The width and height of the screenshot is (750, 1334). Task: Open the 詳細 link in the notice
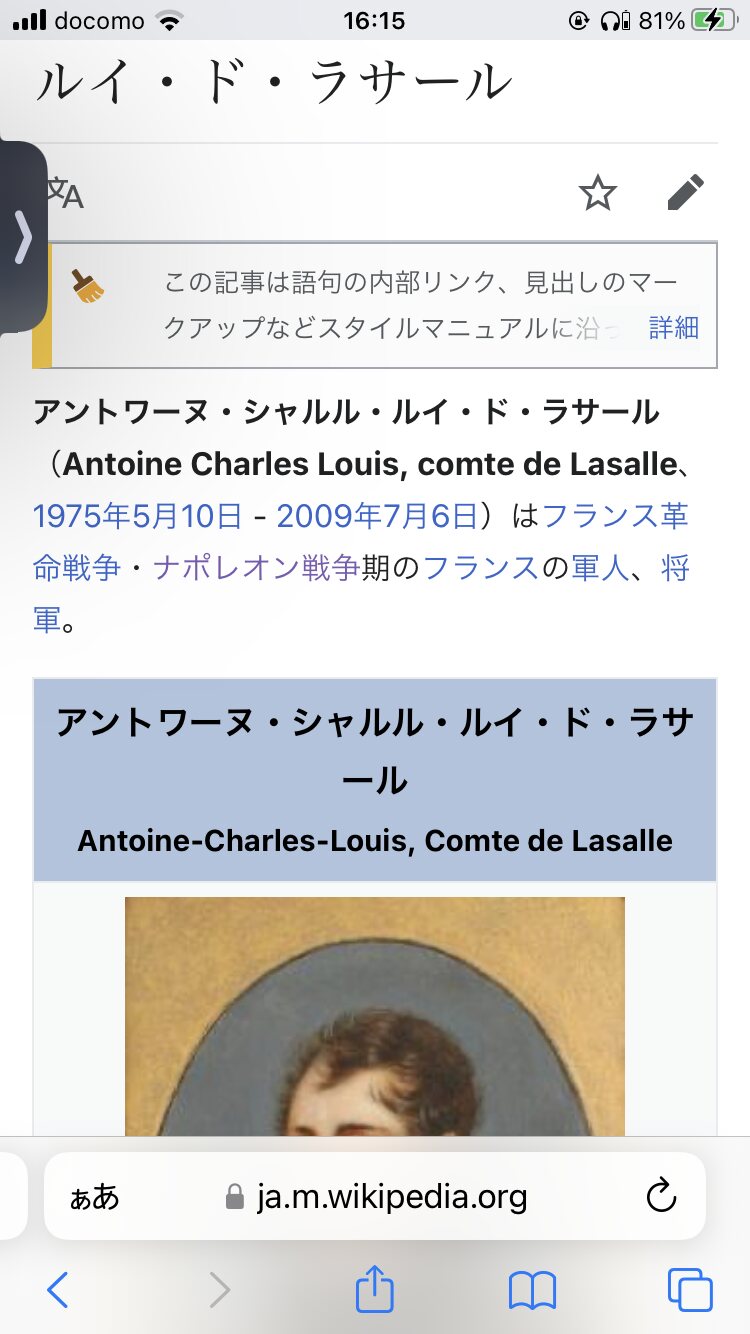(x=673, y=327)
